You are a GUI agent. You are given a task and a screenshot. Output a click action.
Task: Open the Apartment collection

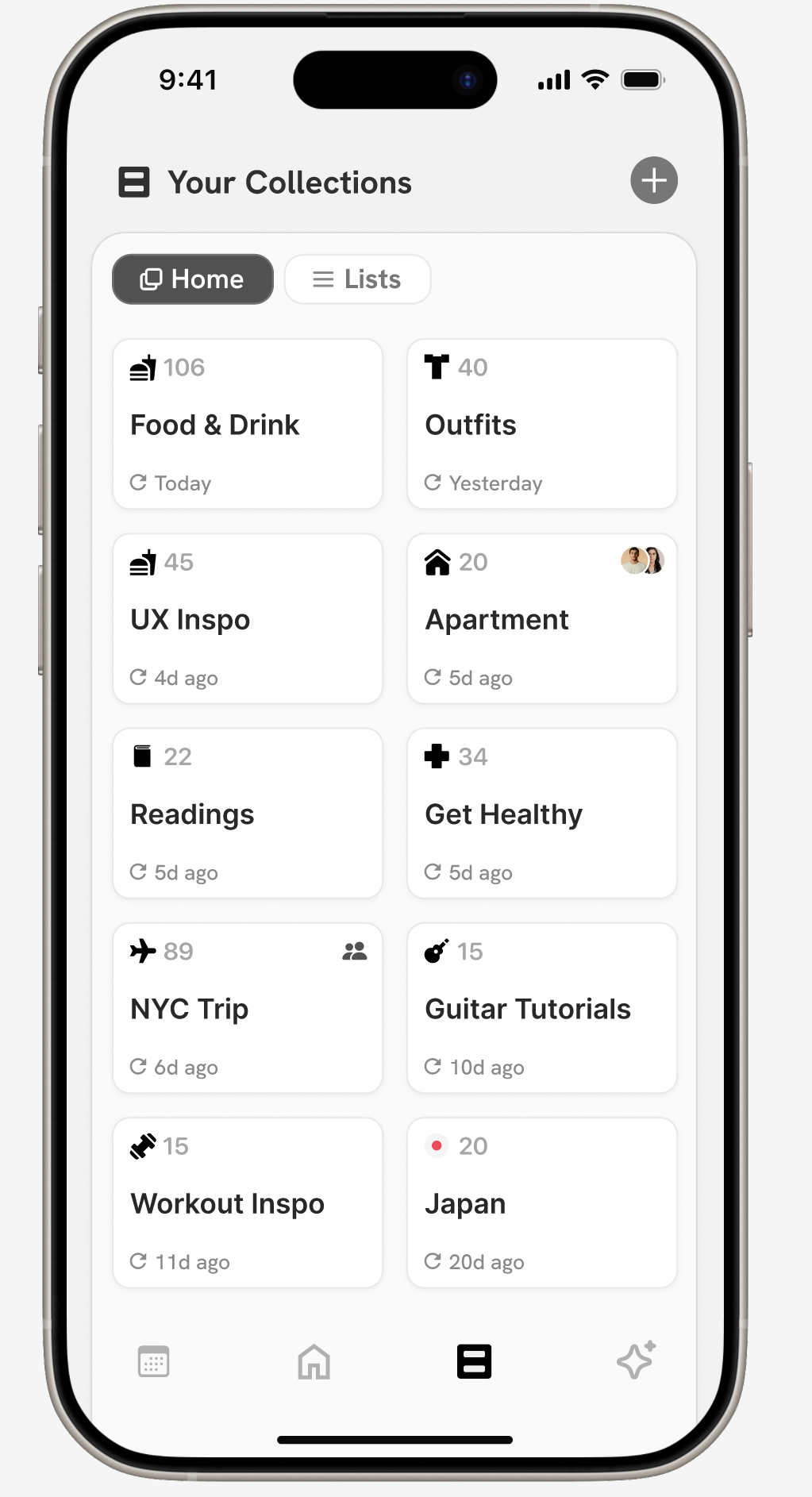[542, 619]
